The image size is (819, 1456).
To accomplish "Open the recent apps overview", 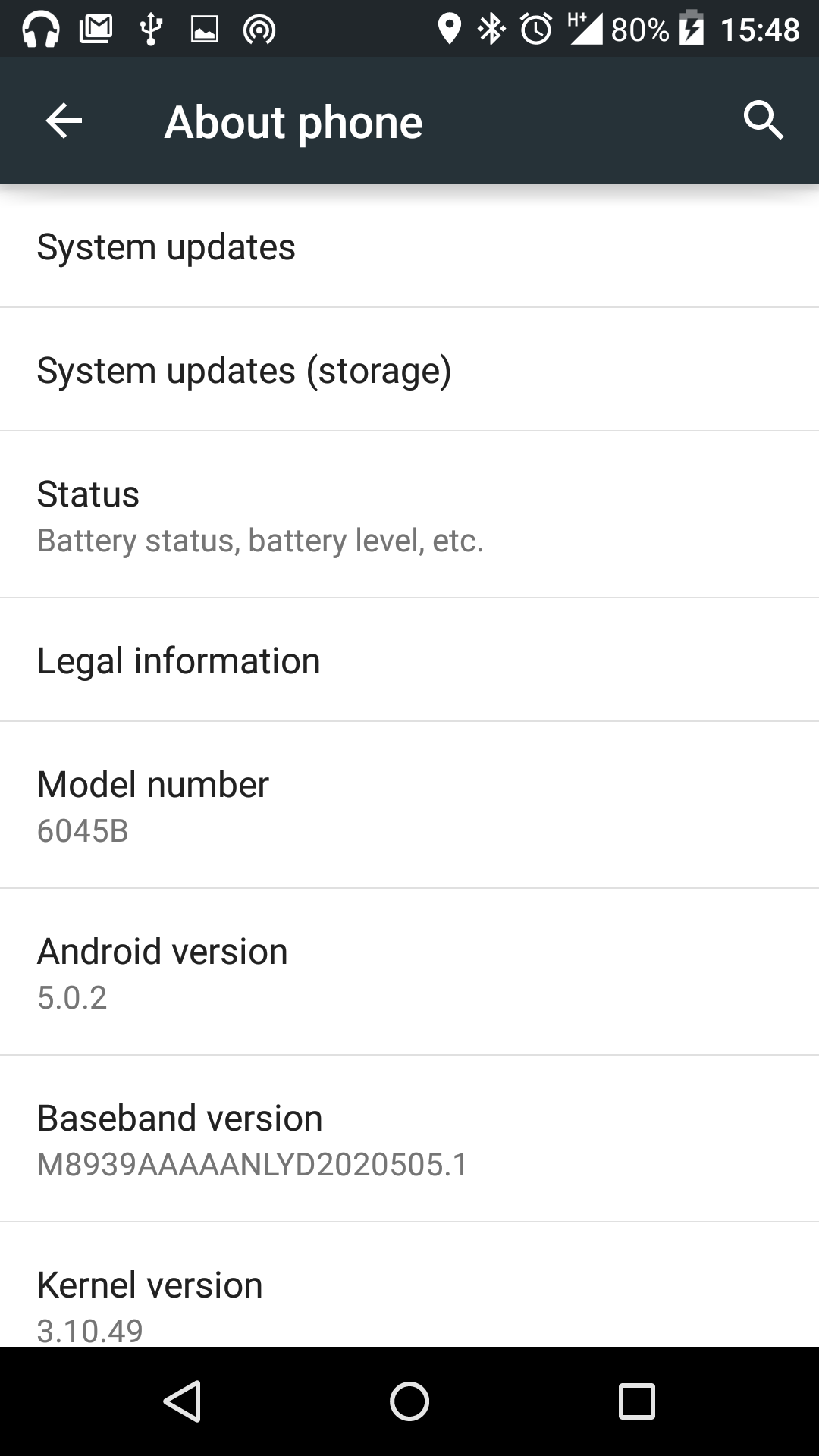I will point(637,1401).
